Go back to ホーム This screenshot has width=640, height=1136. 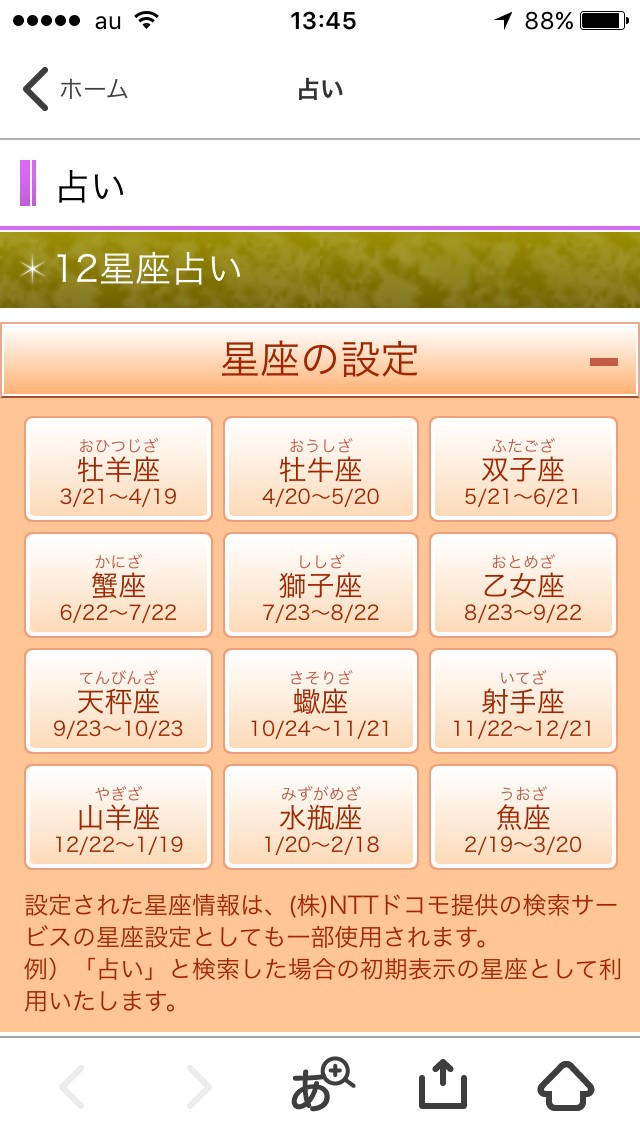click(75, 89)
